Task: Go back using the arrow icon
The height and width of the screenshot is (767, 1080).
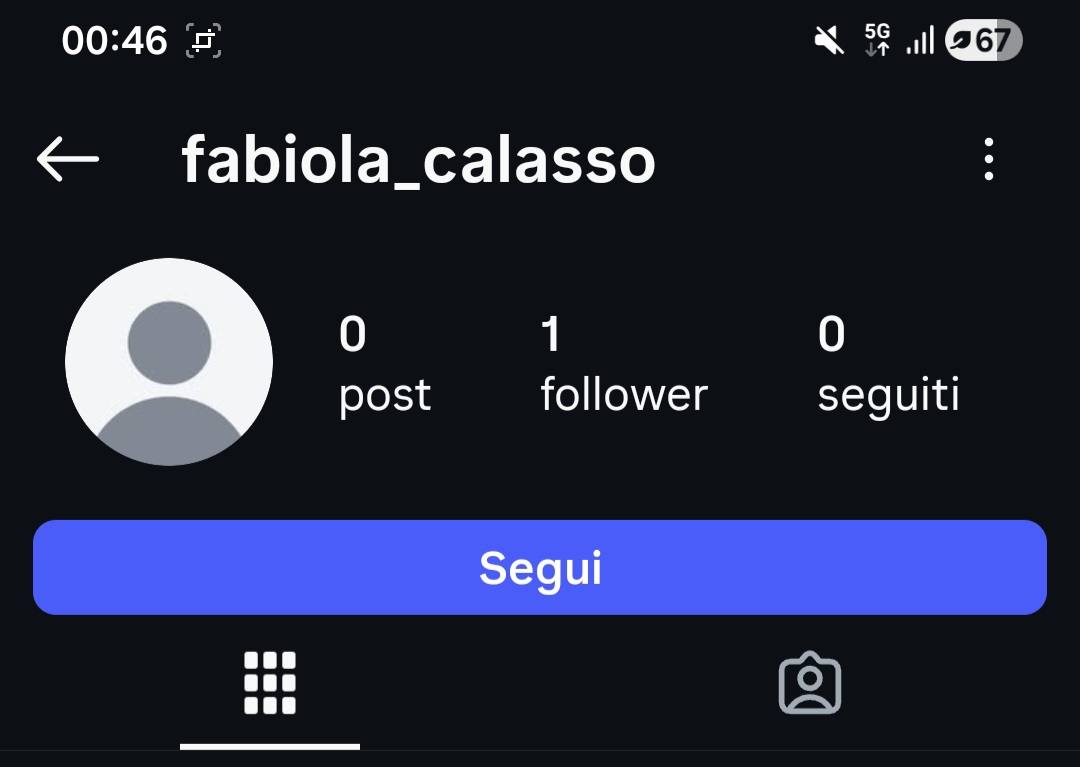Action: [67, 160]
